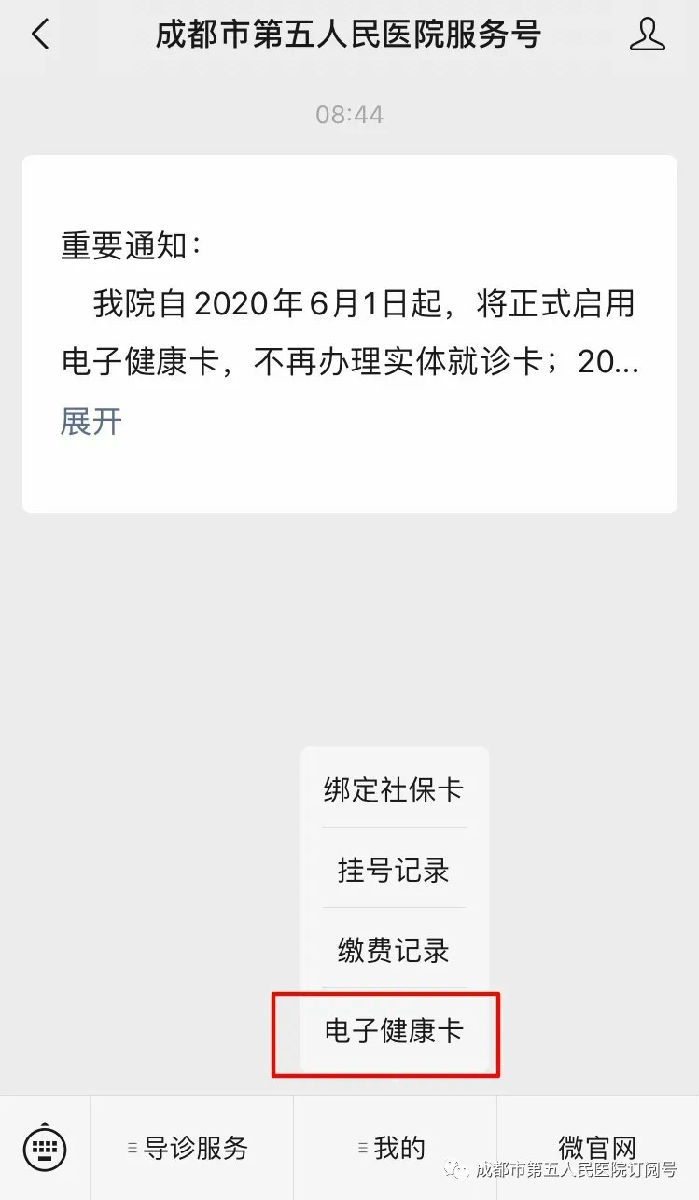Select 绑定社保卡 from the menu

[394, 789]
